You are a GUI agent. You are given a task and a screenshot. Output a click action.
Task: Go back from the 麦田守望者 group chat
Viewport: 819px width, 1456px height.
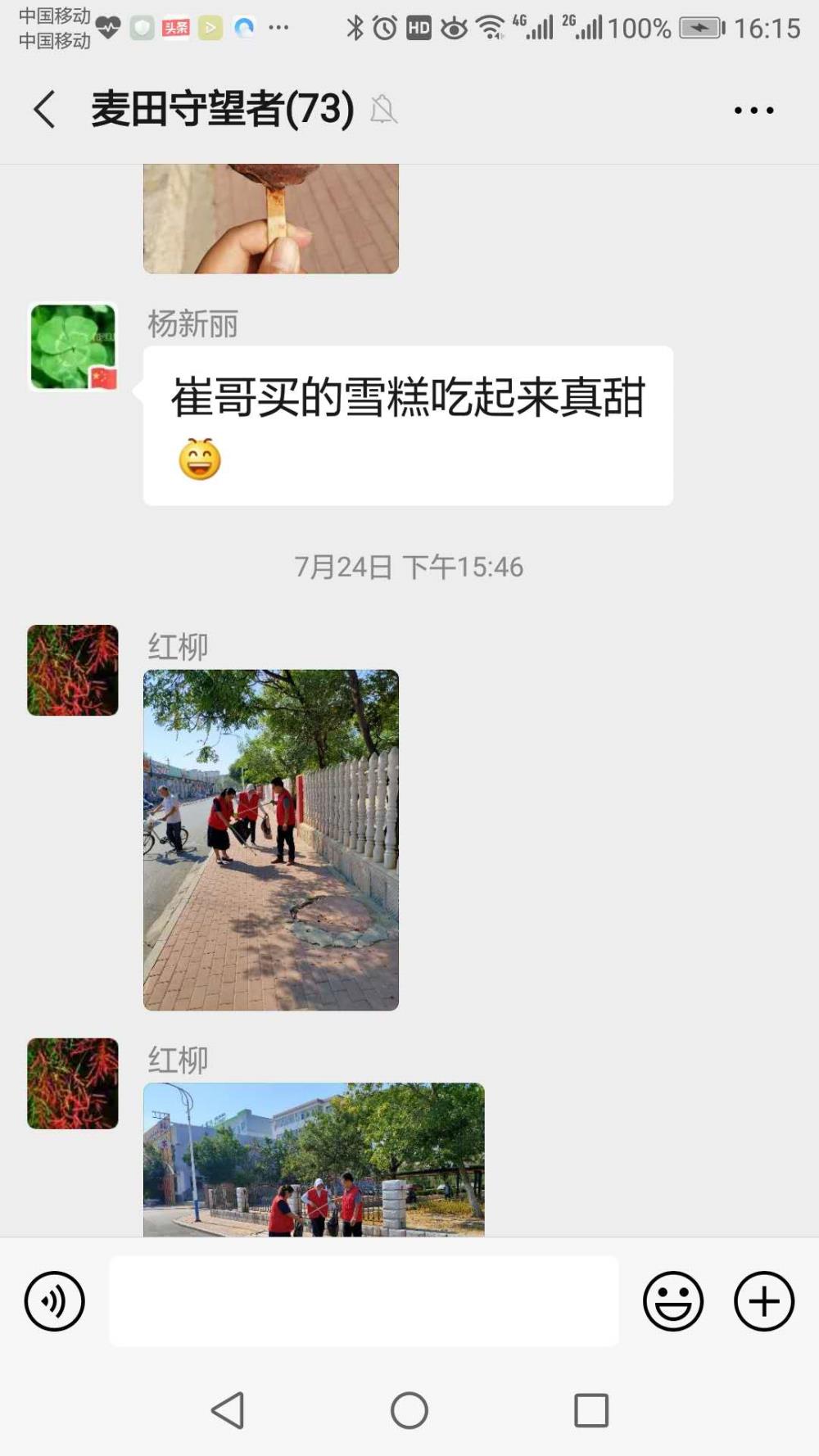[44, 109]
